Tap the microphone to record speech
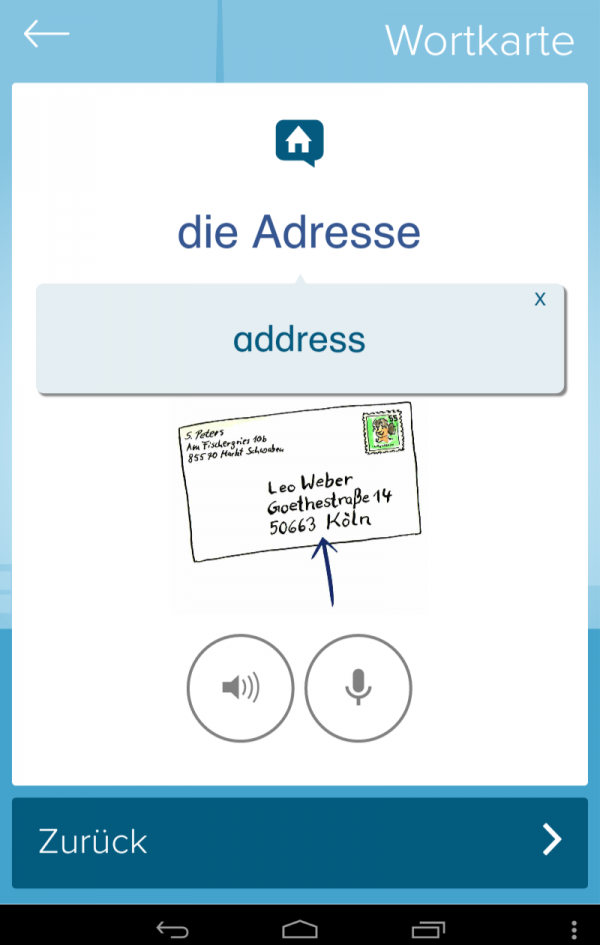The width and height of the screenshot is (600, 945). point(358,688)
